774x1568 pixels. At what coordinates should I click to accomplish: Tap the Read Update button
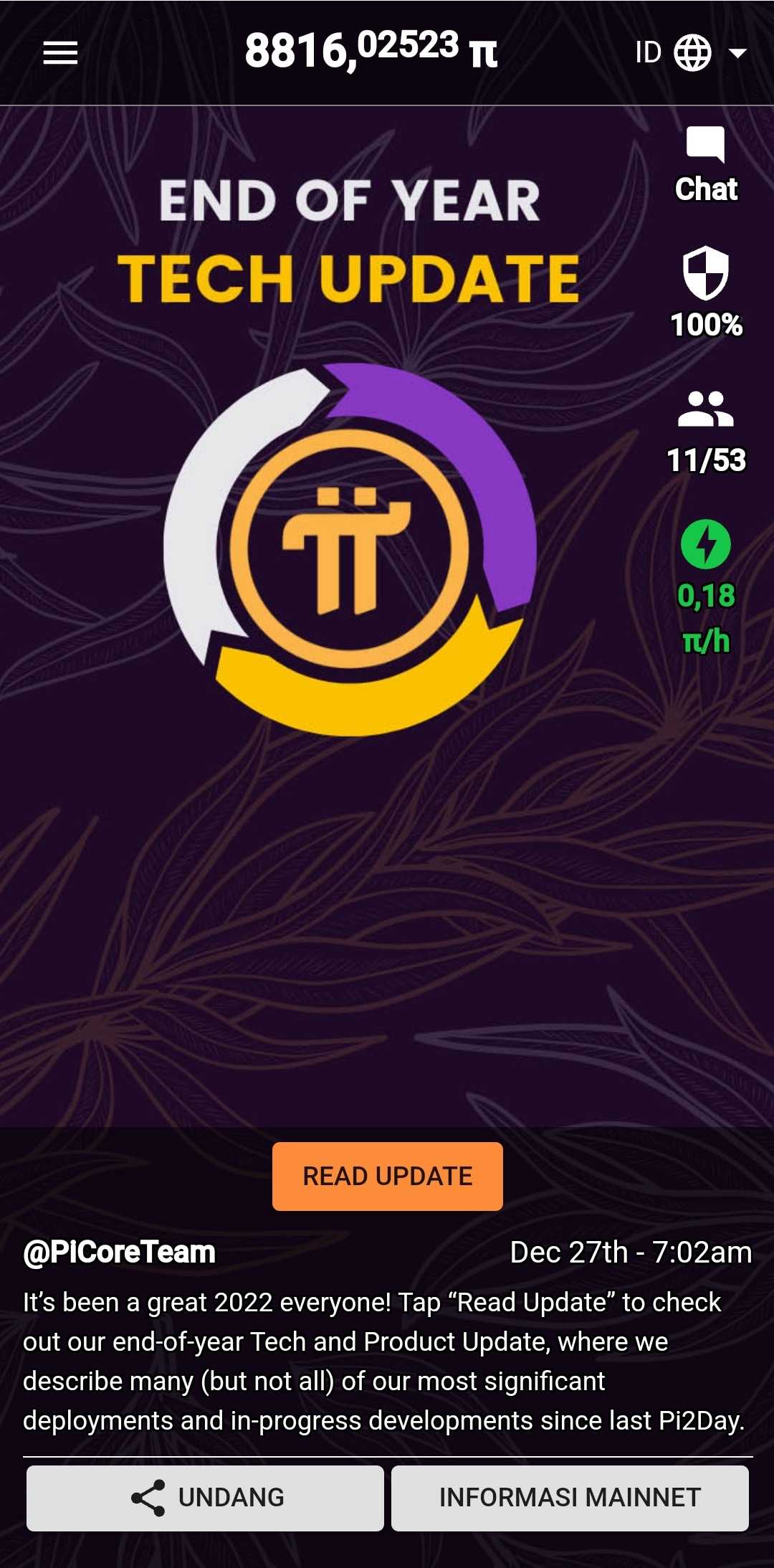point(387,1176)
